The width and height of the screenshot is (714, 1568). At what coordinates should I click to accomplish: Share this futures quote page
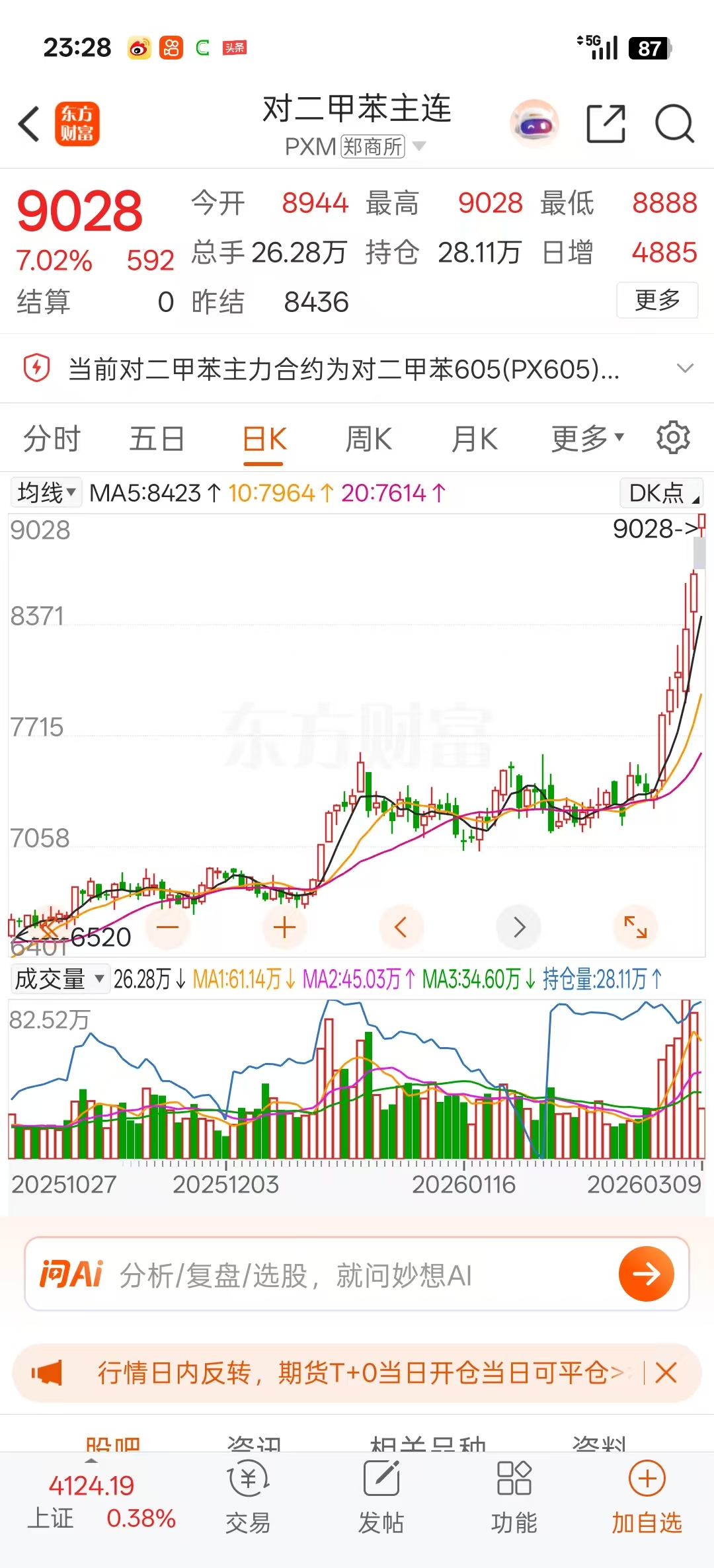coord(606,124)
